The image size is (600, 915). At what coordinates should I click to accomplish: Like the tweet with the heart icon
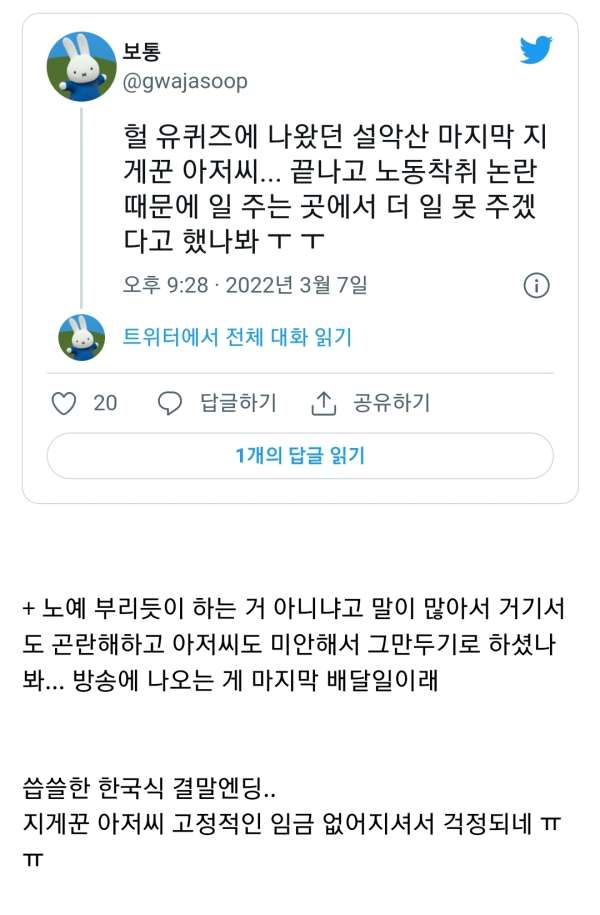click(x=64, y=403)
